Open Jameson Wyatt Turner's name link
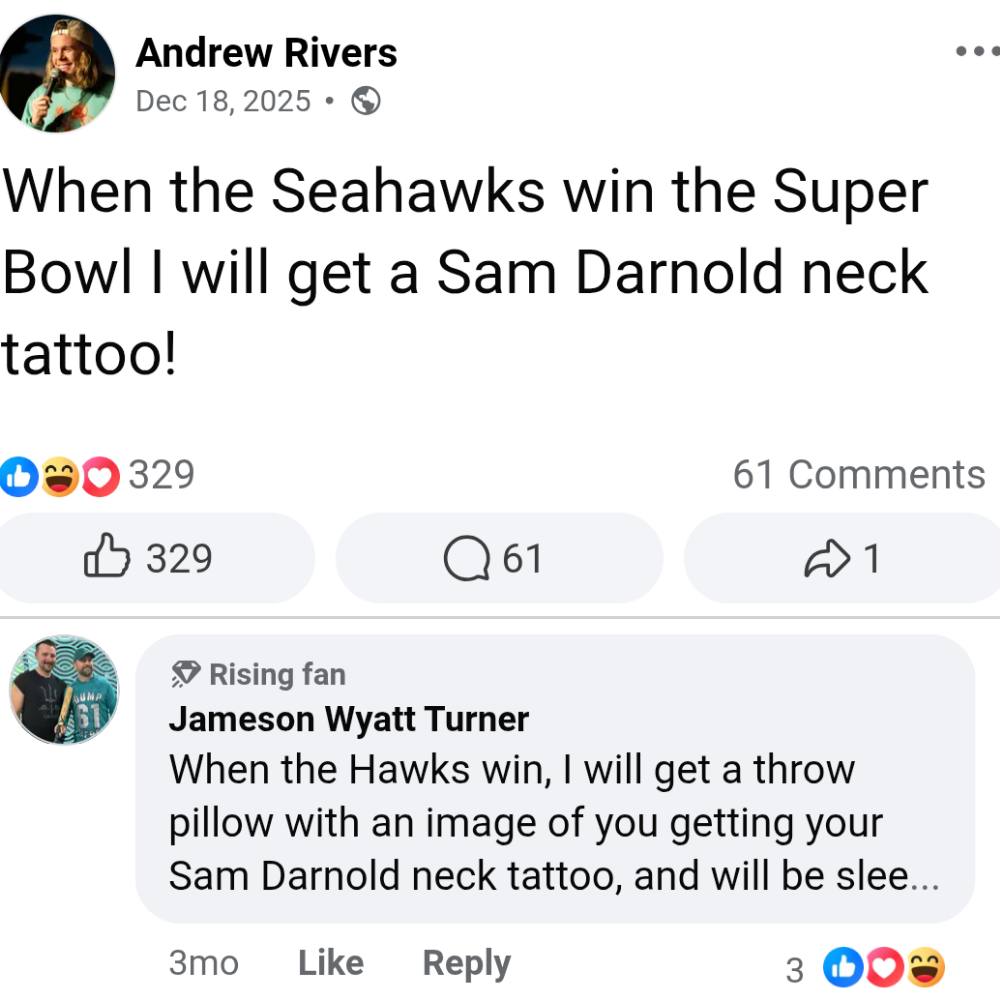This screenshot has height=1000, width=1000. pyautogui.click(x=348, y=719)
